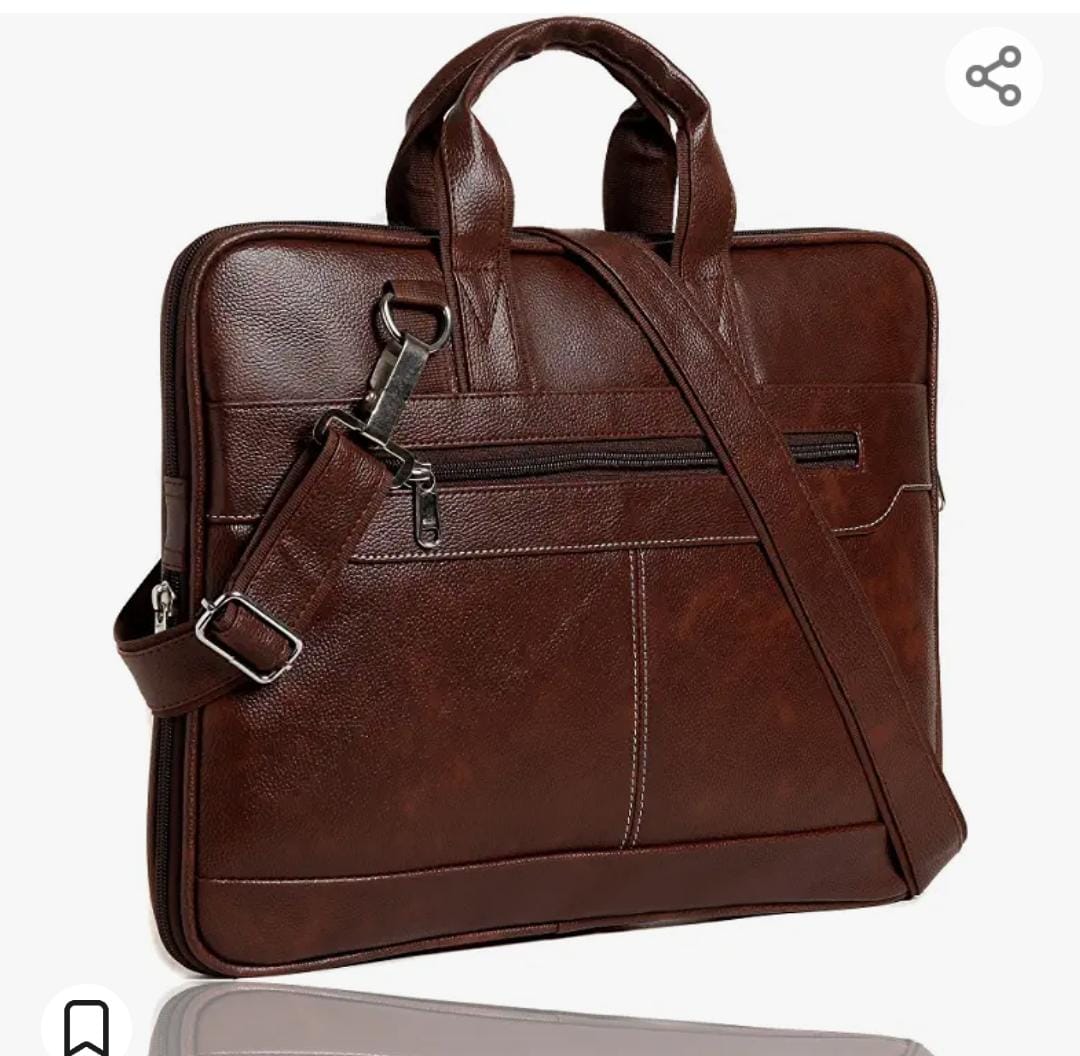Share this laptop bag product
This screenshot has width=1080, height=1056.
pos(993,76)
